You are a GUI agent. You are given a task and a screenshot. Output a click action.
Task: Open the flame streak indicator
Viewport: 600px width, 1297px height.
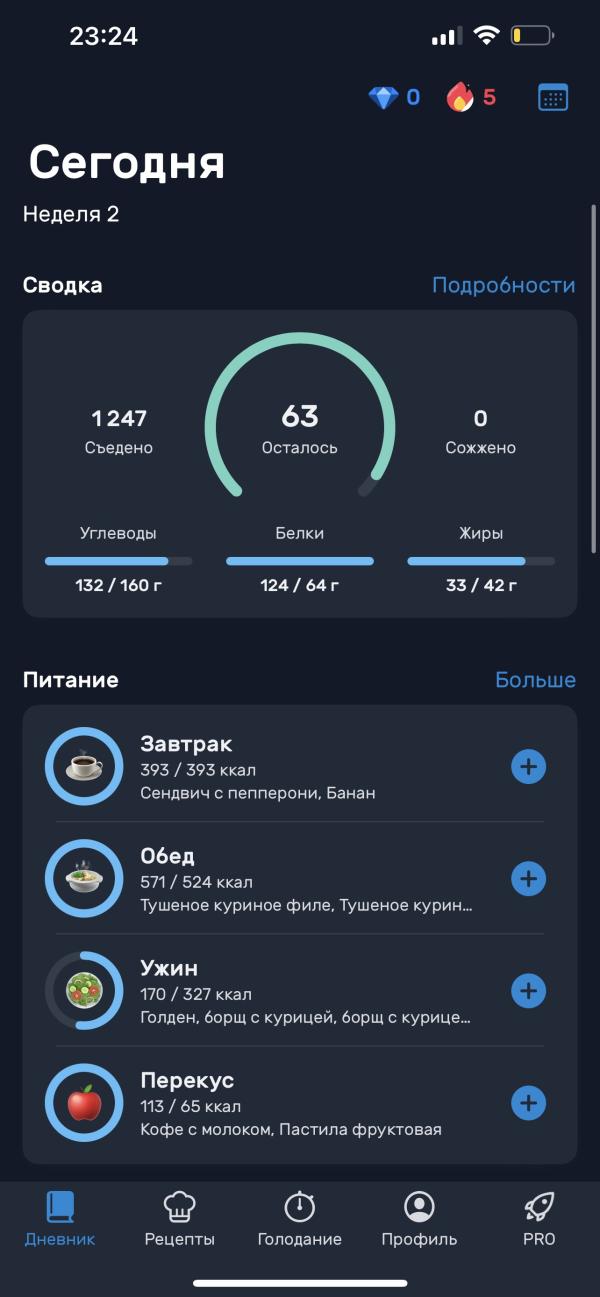click(x=471, y=97)
